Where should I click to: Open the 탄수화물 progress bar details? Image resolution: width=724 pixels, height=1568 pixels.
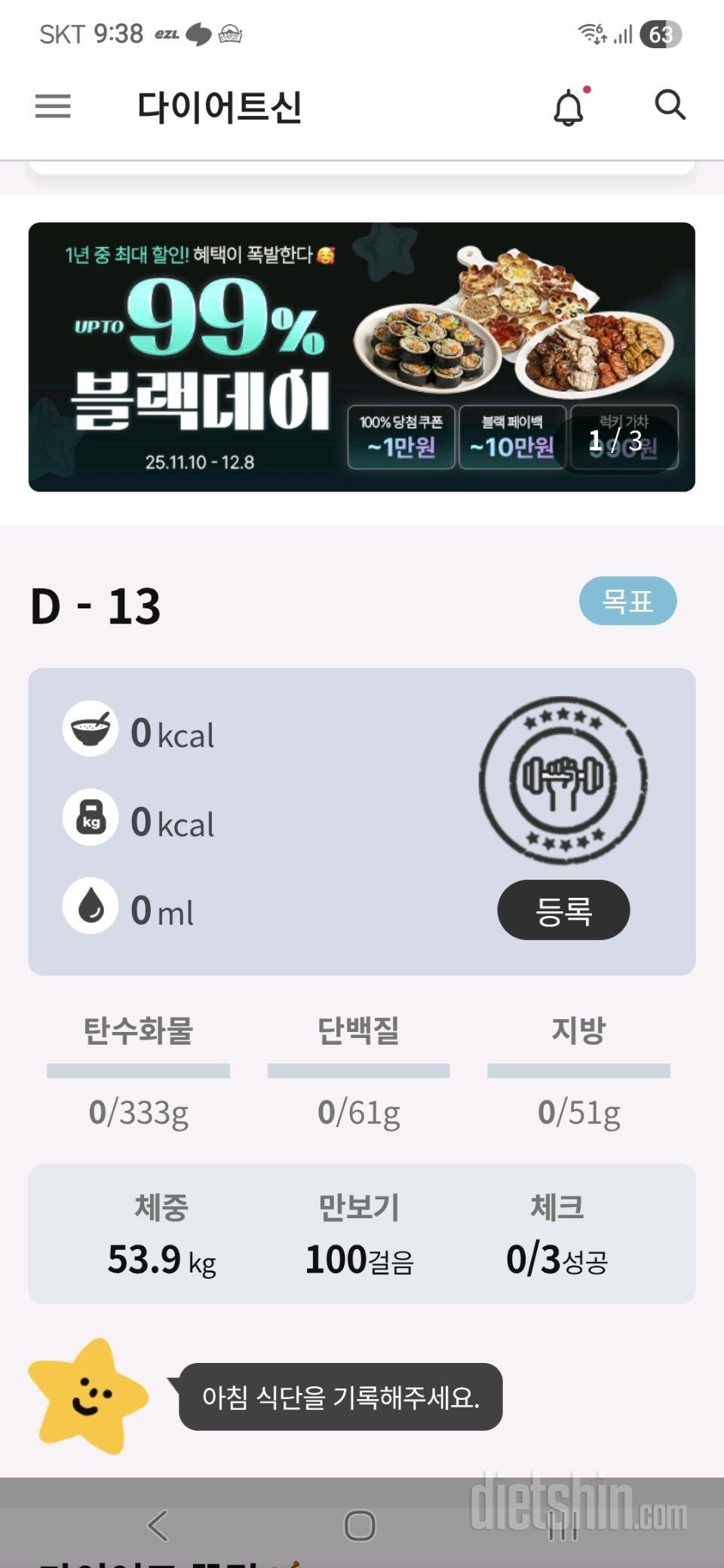pyautogui.click(x=139, y=1070)
